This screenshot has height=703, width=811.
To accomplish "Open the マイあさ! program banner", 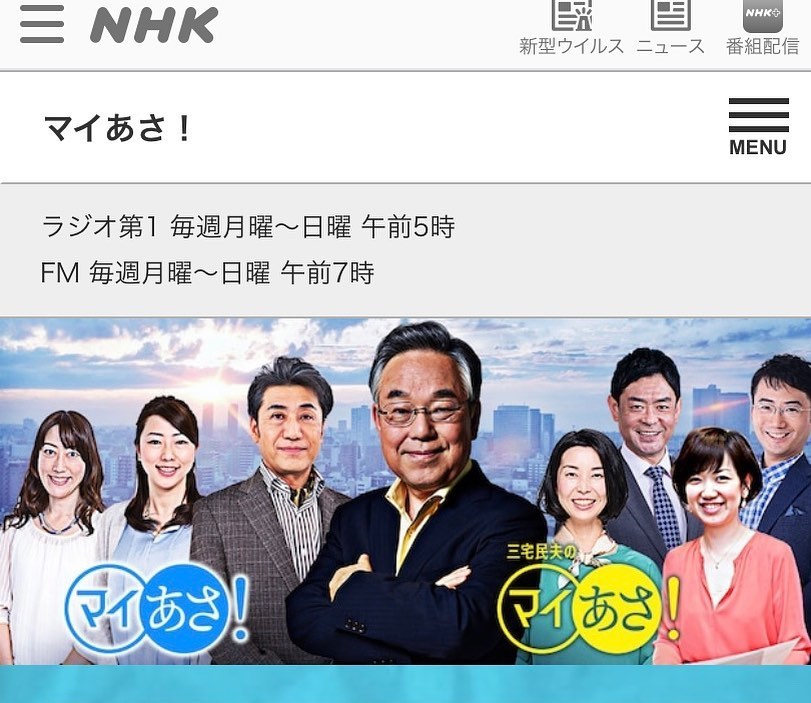I will pos(405,490).
